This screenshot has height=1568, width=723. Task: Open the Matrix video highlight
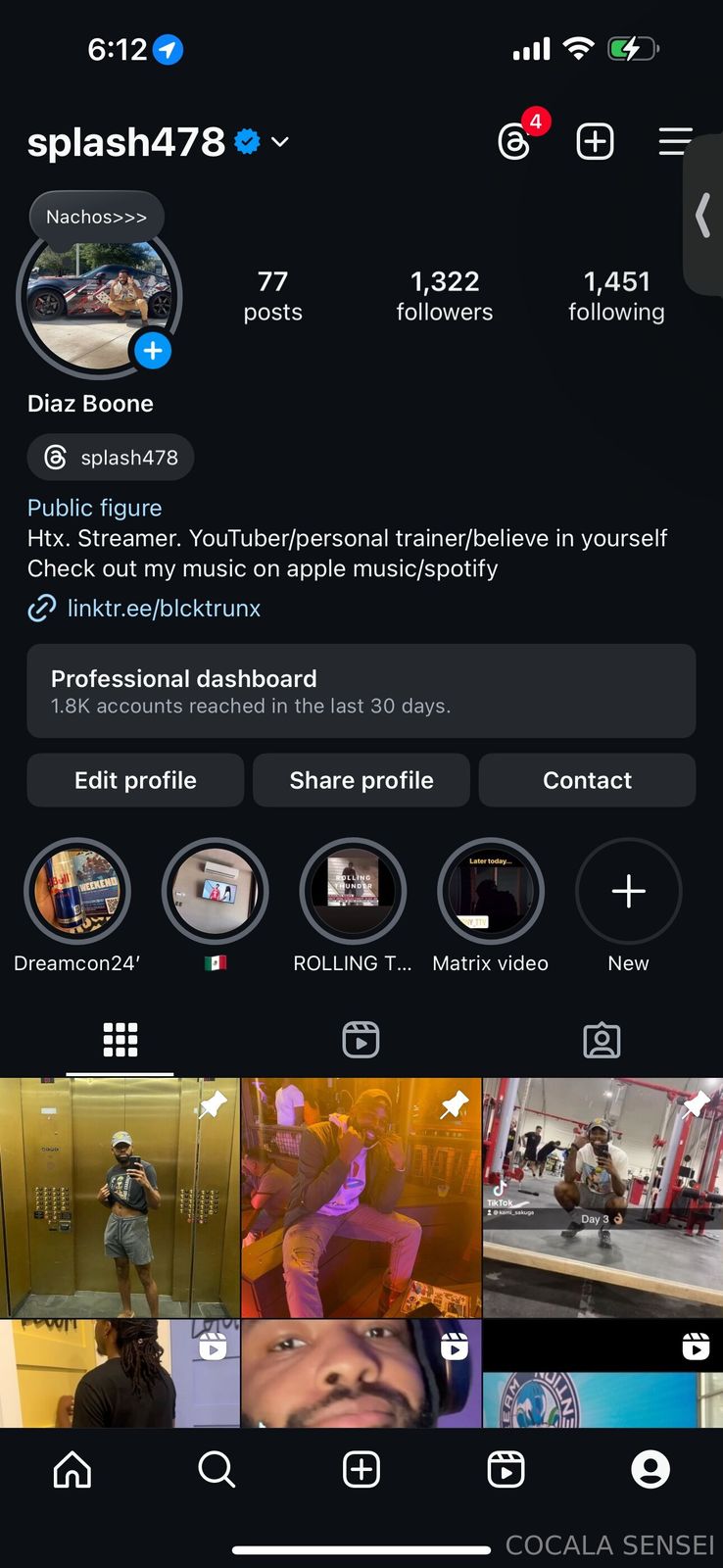click(490, 891)
